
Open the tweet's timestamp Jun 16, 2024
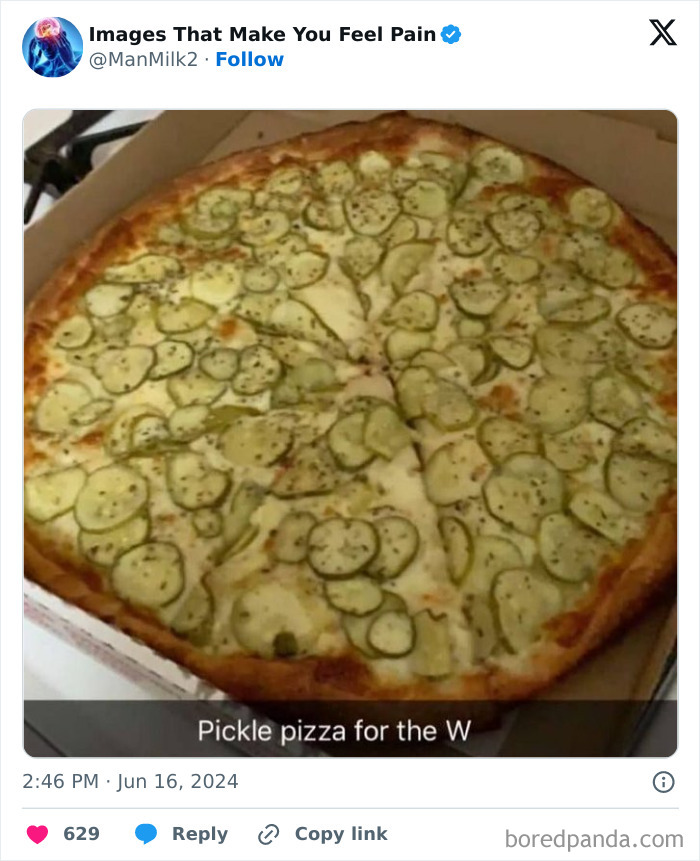pyautogui.click(x=130, y=782)
